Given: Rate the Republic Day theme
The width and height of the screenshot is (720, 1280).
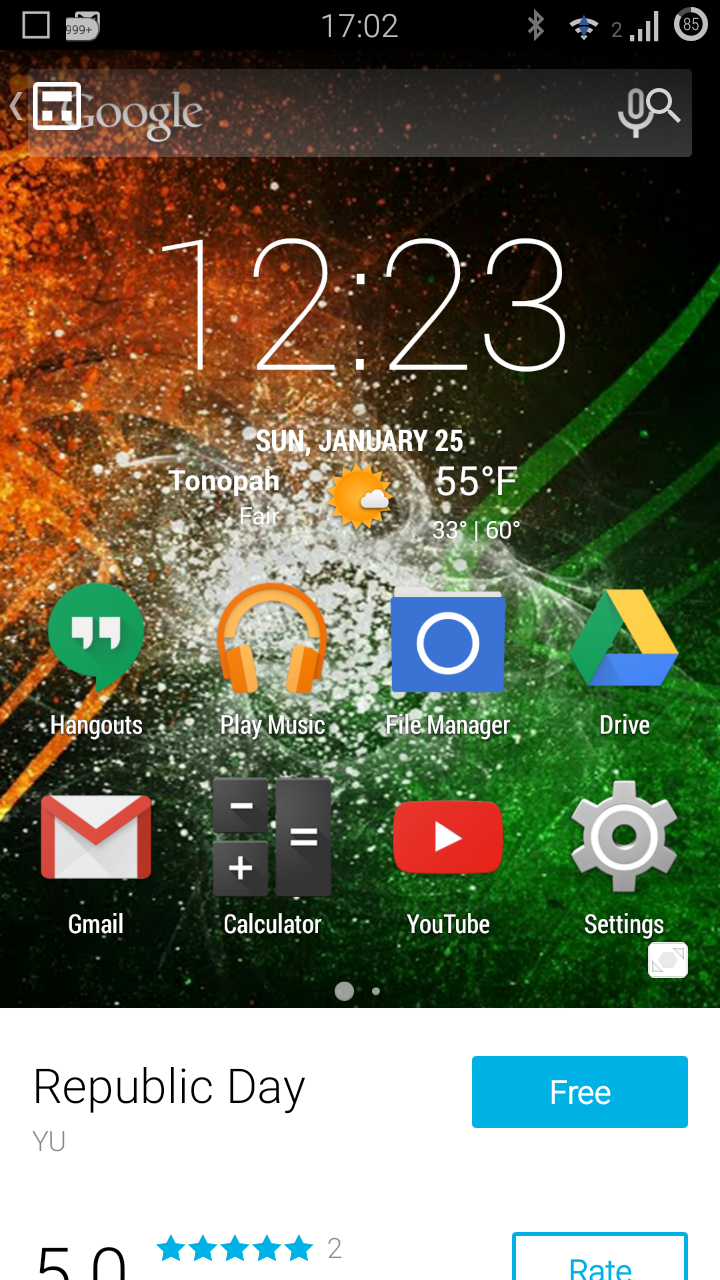Looking at the screenshot, I should (x=600, y=1258).
